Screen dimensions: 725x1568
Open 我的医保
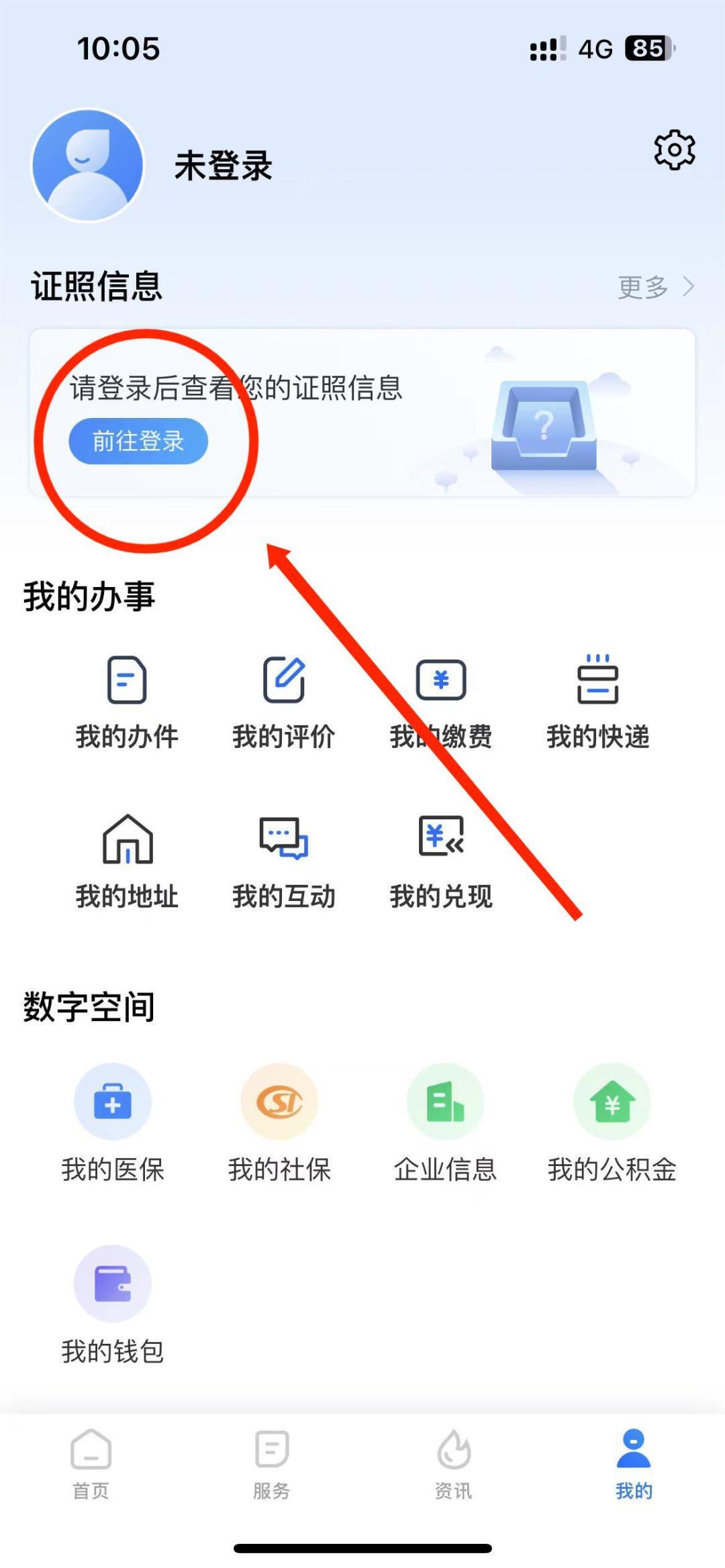tap(113, 1122)
